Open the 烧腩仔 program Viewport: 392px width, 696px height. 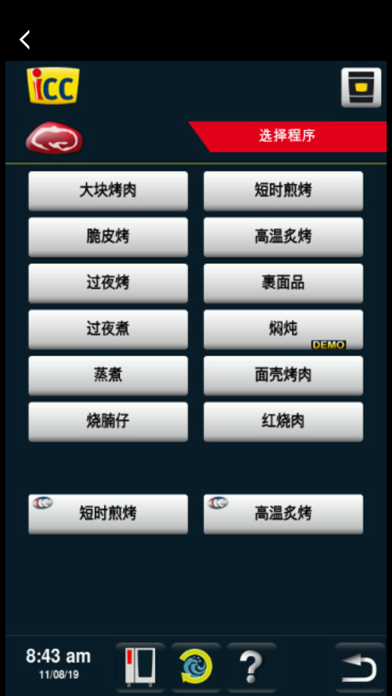point(108,422)
